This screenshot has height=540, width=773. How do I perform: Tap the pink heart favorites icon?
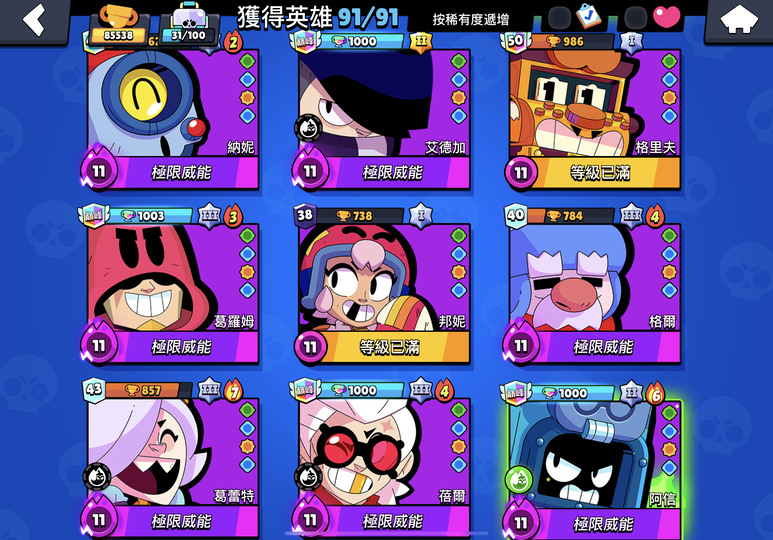[x=666, y=17]
